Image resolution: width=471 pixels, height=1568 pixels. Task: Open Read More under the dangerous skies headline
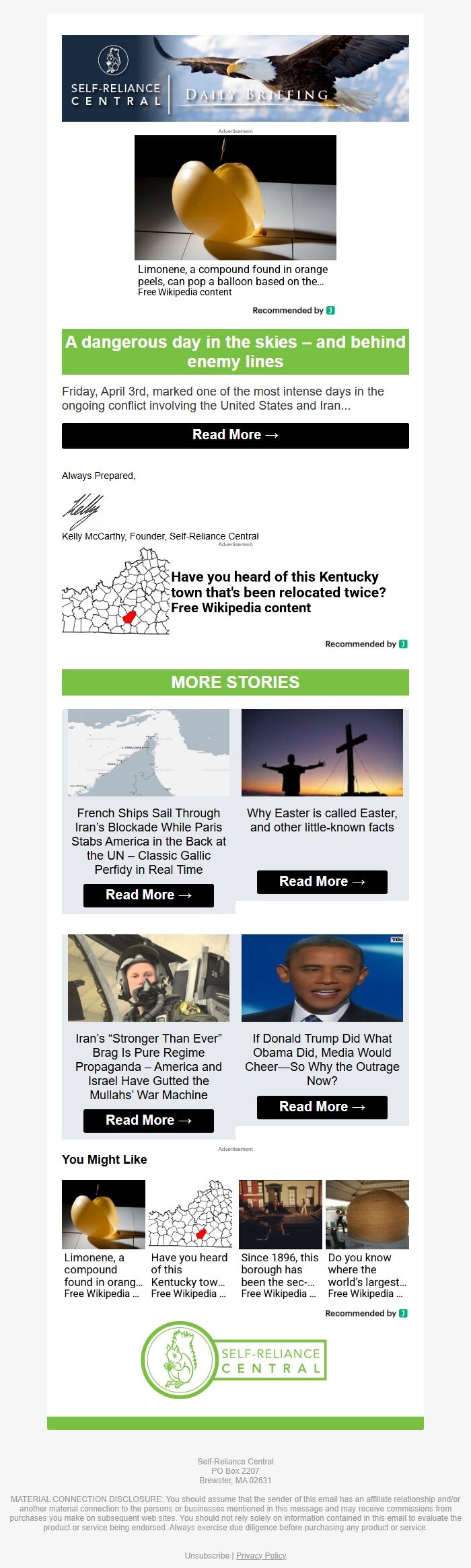click(x=235, y=435)
